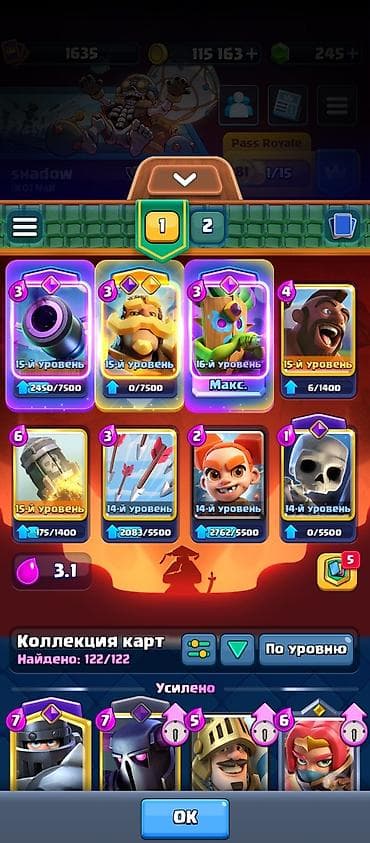Switch to deck slot 2
The width and height of the screenshot is (370, 843).
point(208,226)
